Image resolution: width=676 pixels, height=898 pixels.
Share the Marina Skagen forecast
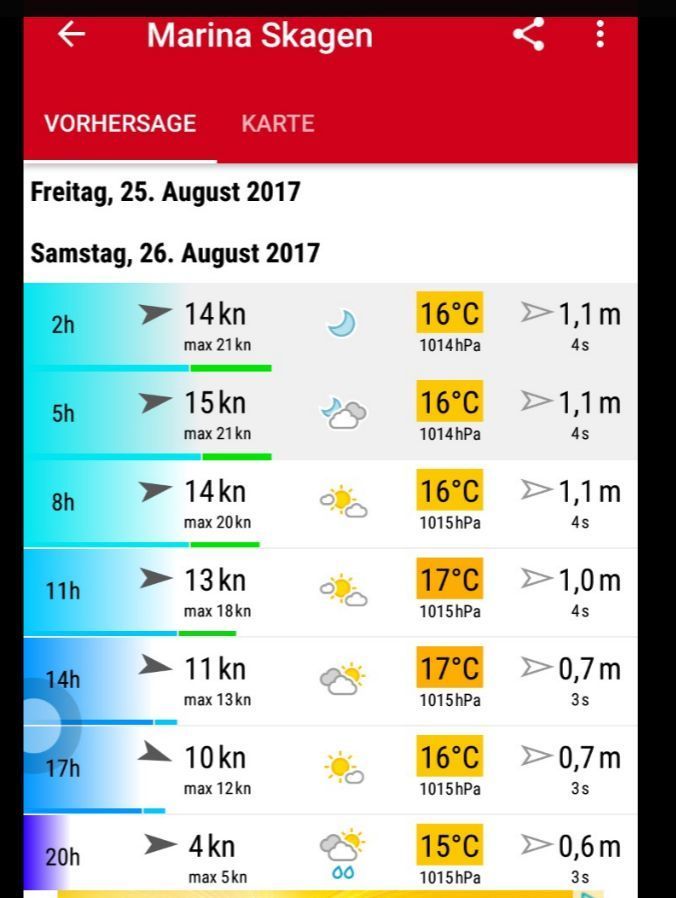pyautogui.click(x=529, y=35)
